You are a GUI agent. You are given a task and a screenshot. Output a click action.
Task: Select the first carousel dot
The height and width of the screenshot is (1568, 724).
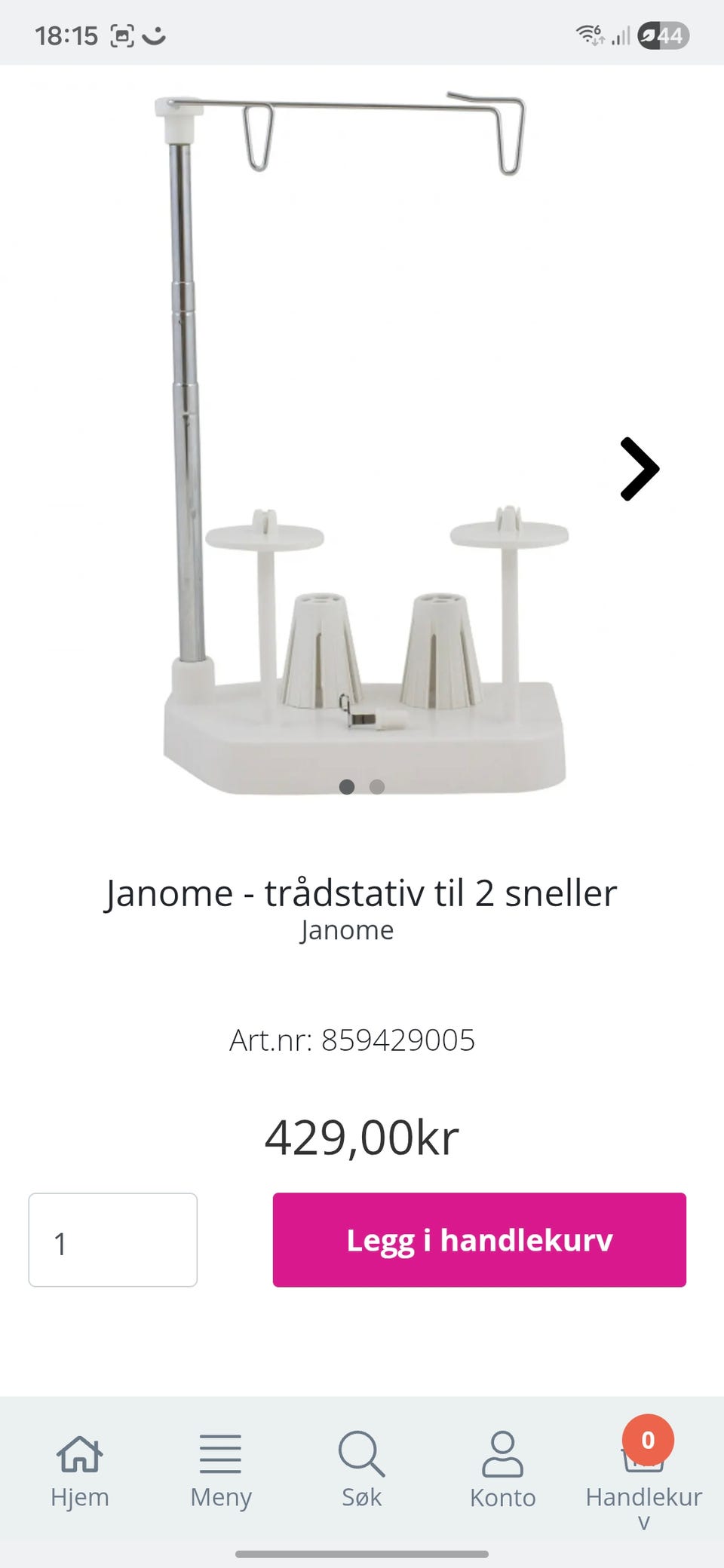pyautogui.click(x=349, y=786)
